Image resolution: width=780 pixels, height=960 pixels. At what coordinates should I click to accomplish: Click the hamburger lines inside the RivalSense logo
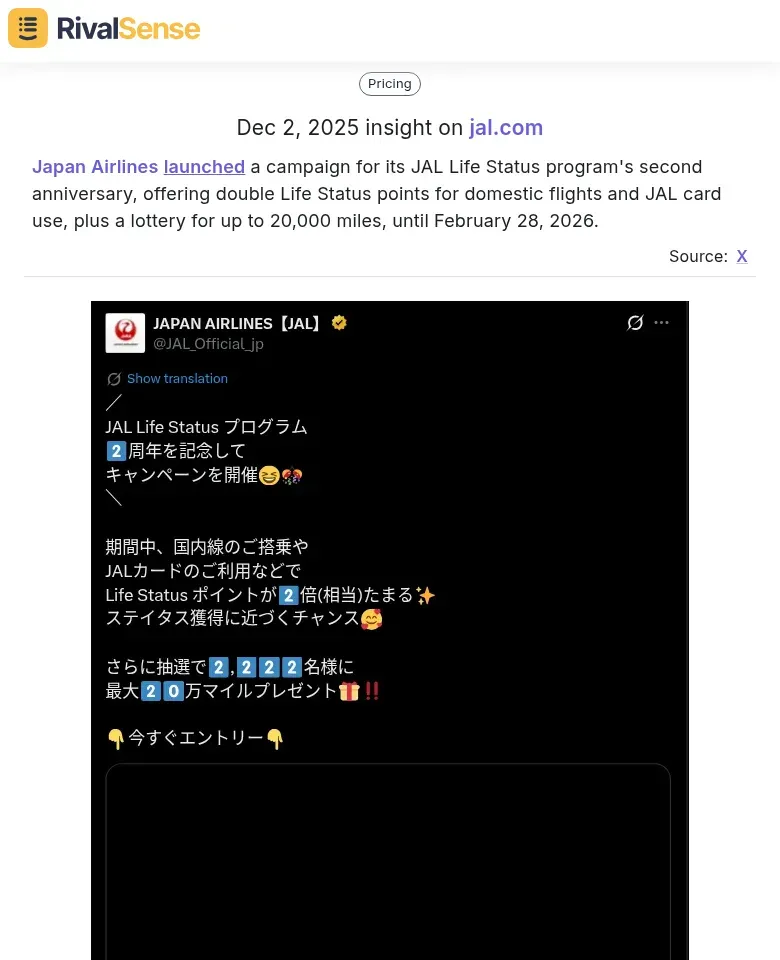27,28
